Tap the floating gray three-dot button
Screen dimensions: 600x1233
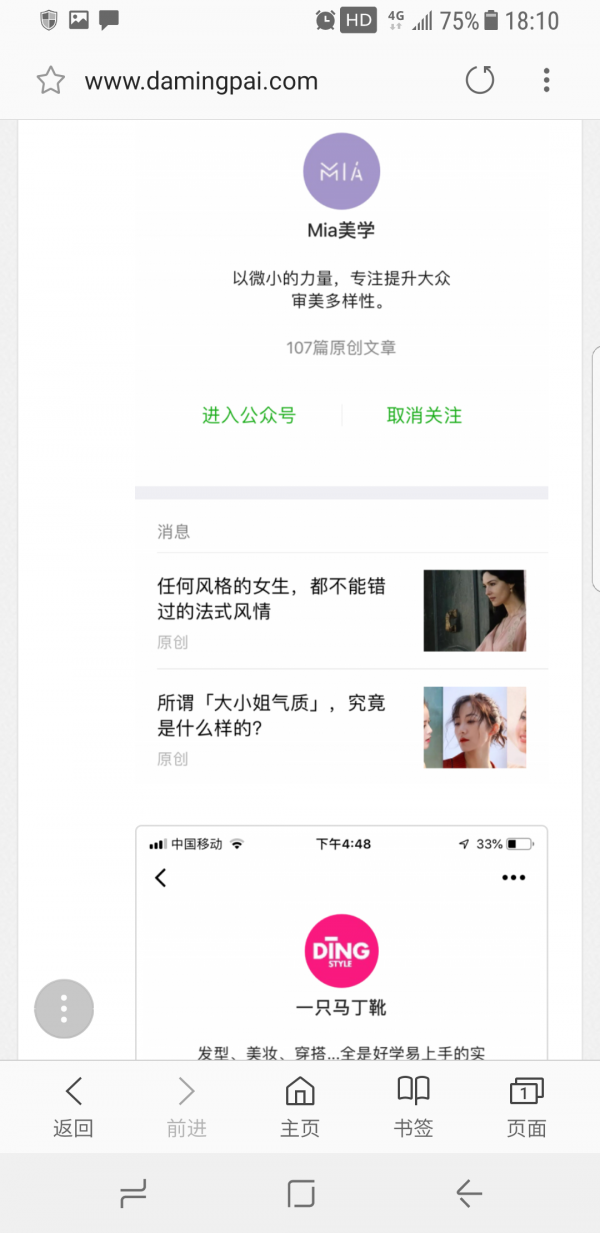[x=64, y=1009]
